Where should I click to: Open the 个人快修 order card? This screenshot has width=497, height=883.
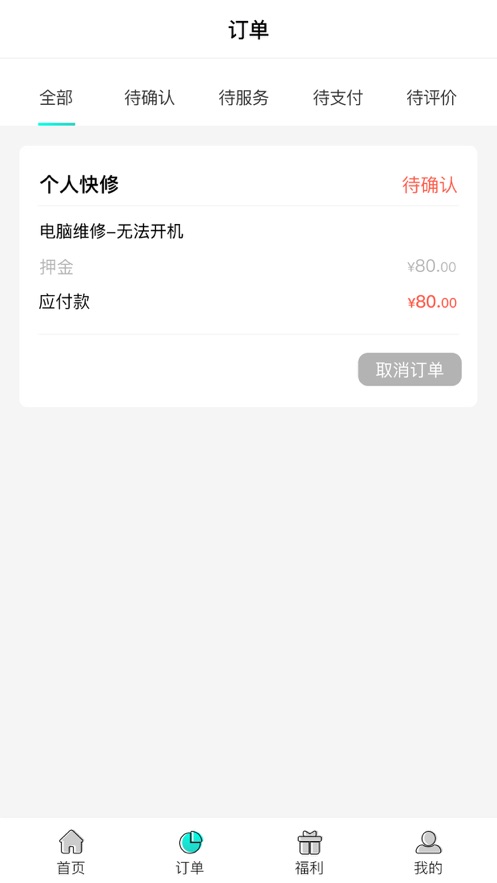pyautogui.click(x=248, y=277)
